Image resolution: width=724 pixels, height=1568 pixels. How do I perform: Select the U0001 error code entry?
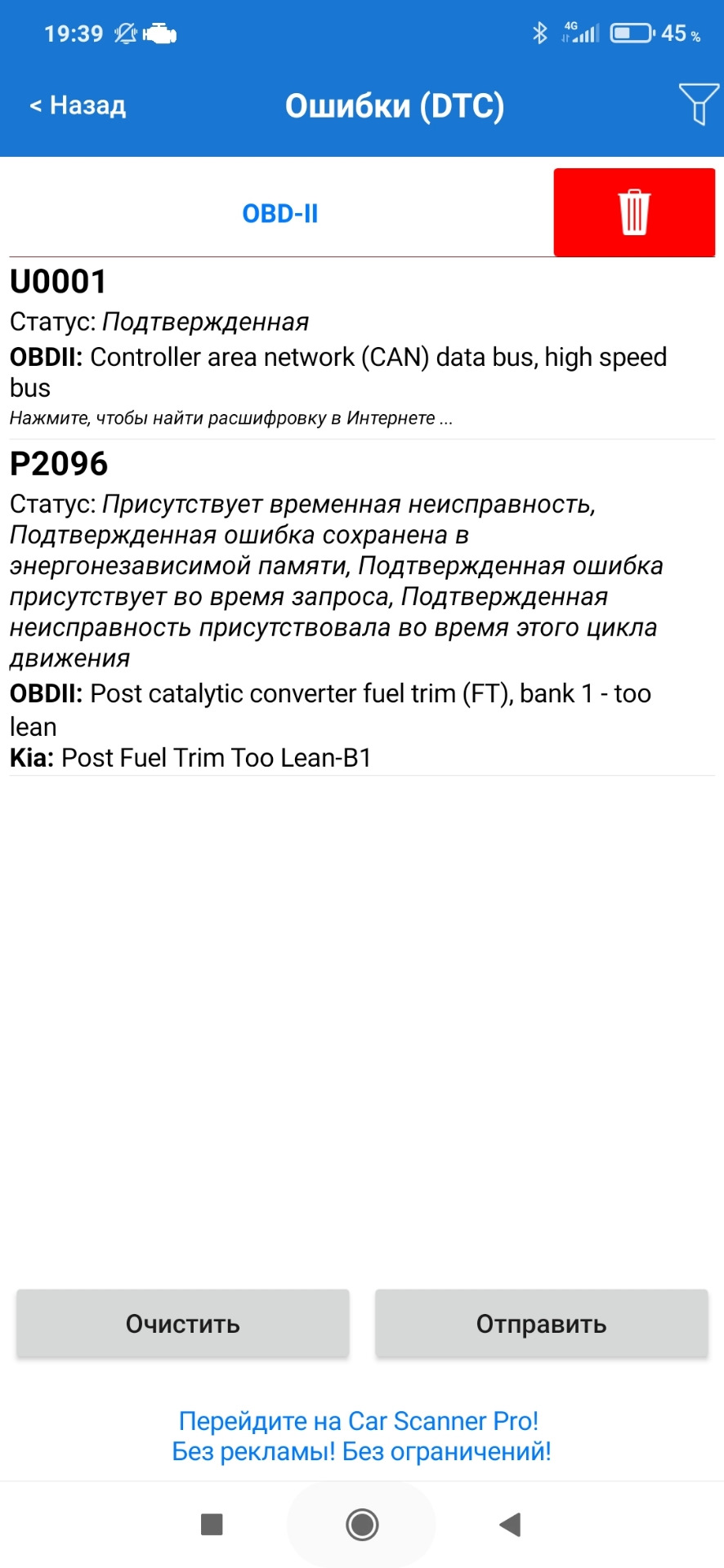pos(57,281)
